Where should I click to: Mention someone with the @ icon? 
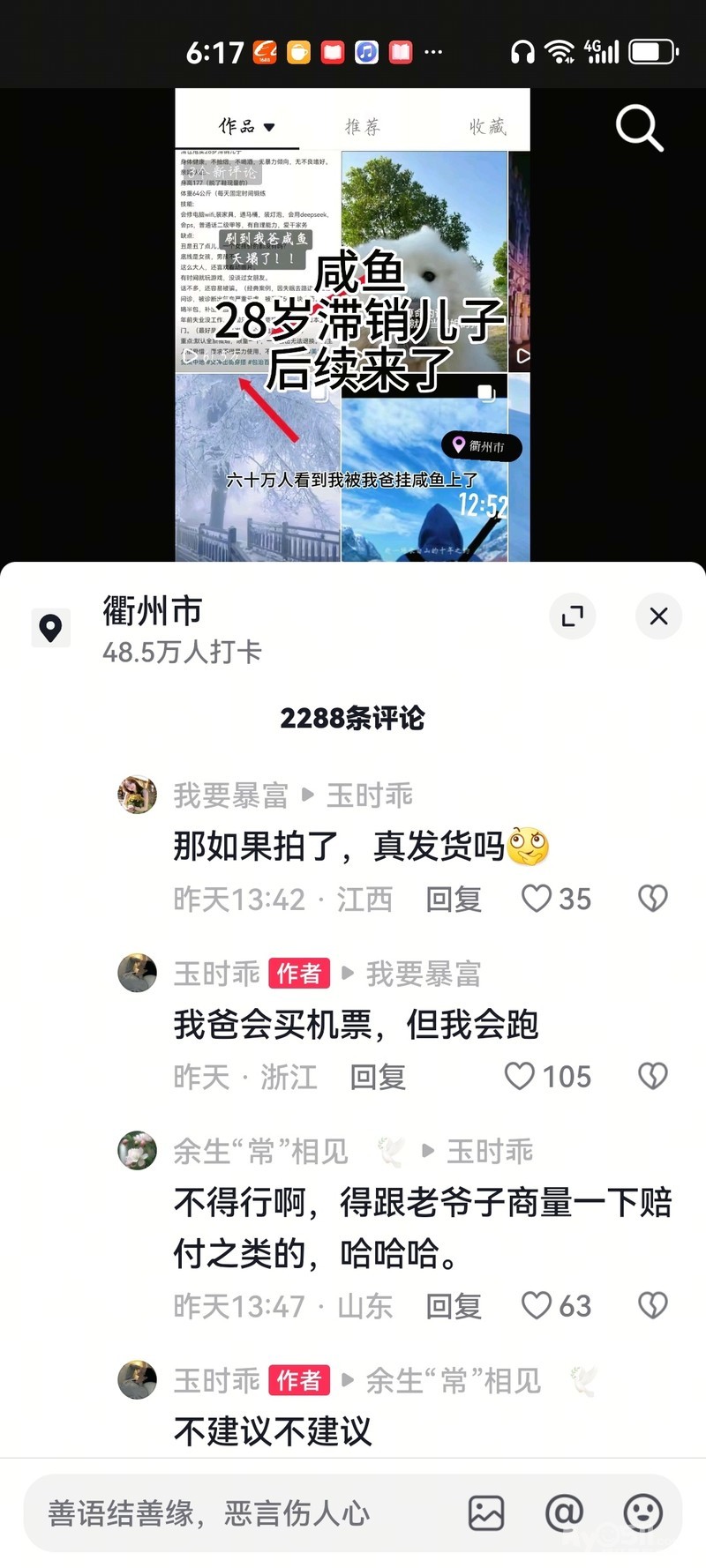pyautogui.click(x=565, y=1513)
